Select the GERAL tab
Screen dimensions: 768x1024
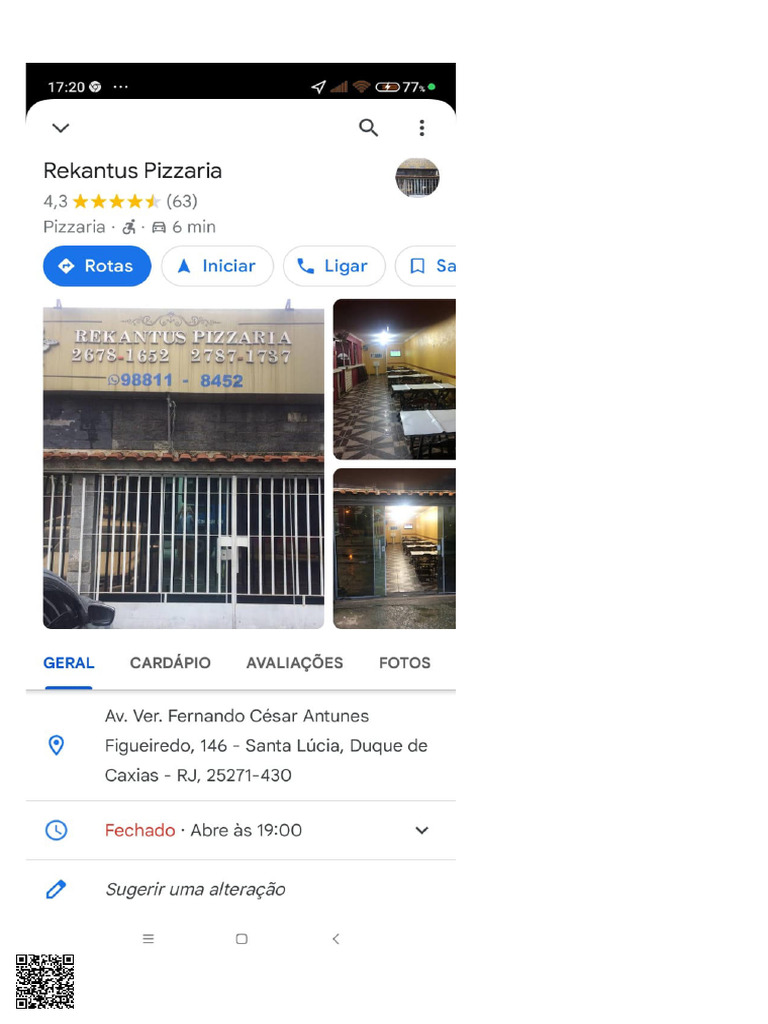[x=69, y=663]
